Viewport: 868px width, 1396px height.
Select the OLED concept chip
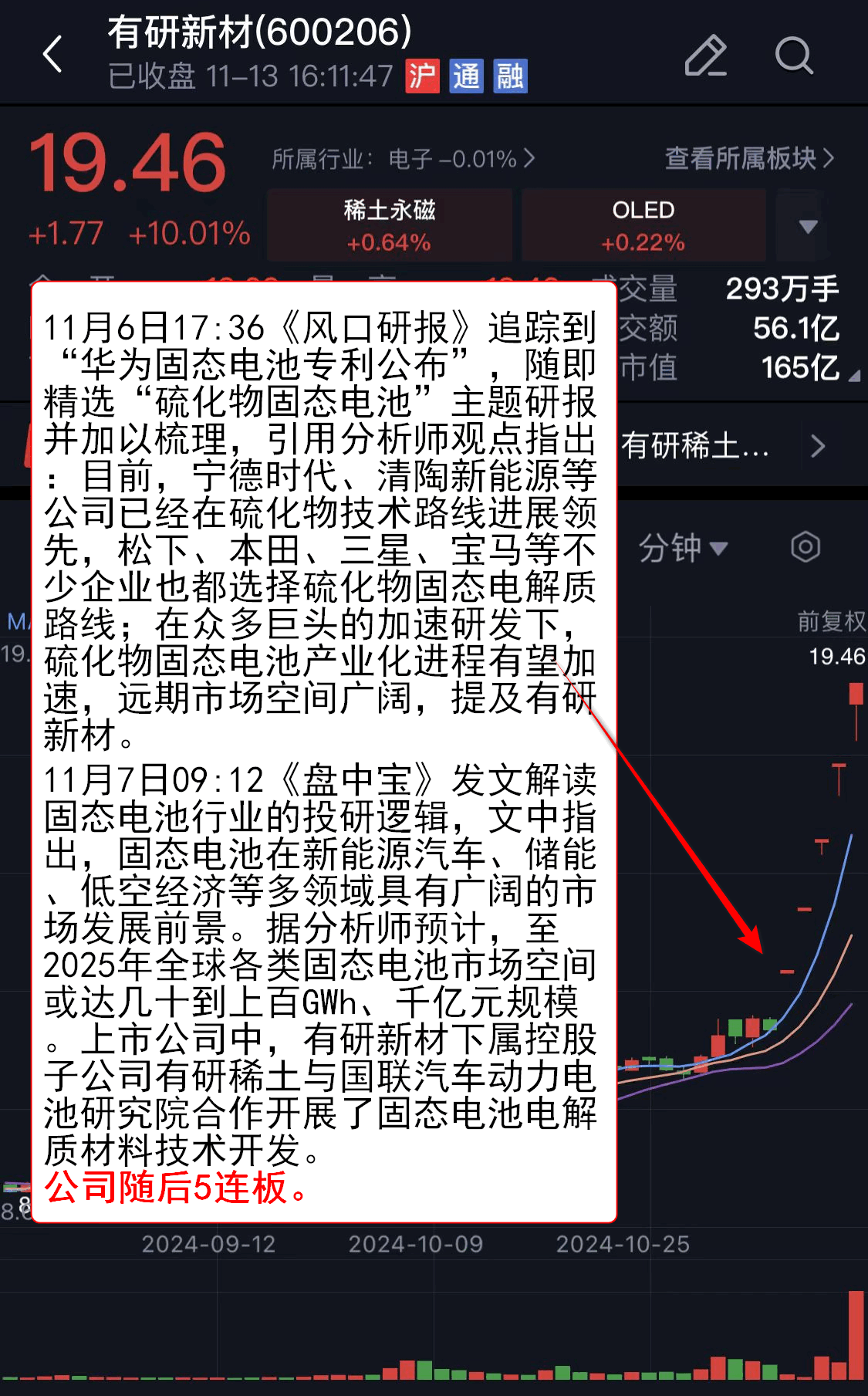pyautogui.click(x=643, y=225)
